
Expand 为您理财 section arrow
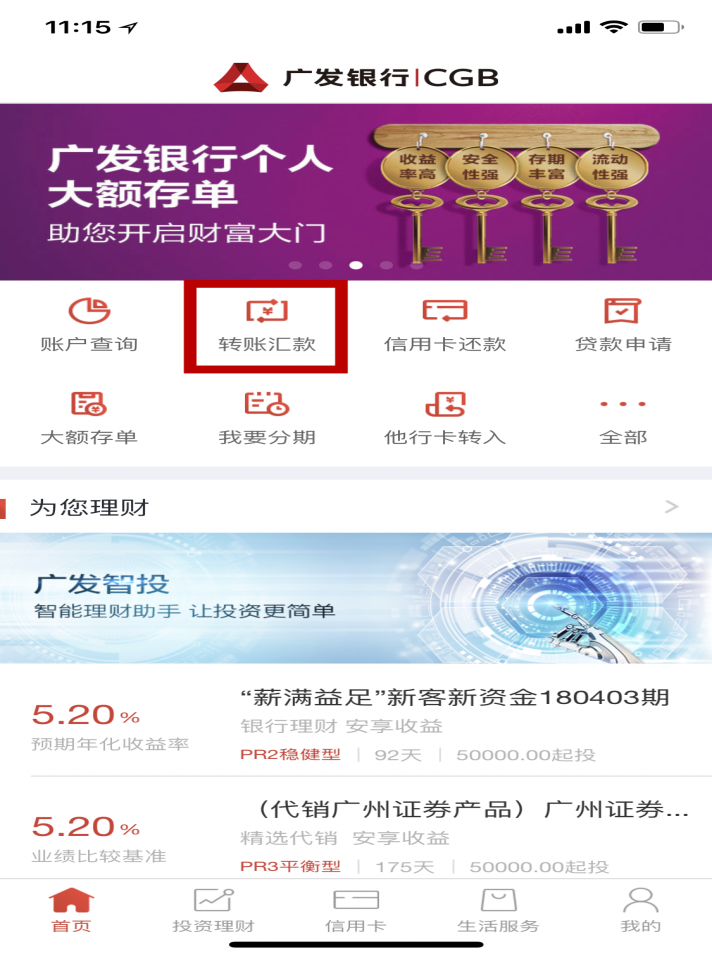671,507
